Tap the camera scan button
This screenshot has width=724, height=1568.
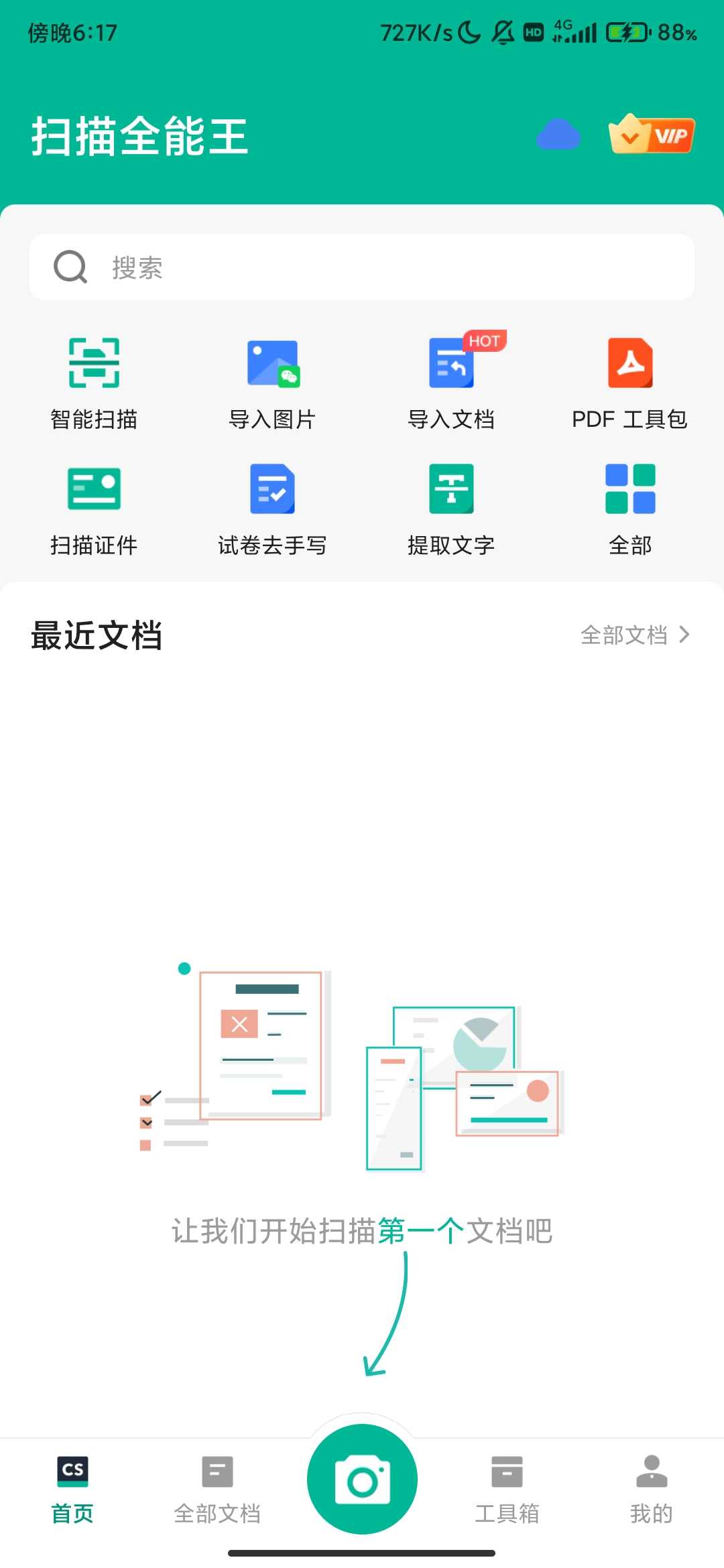pos(362,1480)
